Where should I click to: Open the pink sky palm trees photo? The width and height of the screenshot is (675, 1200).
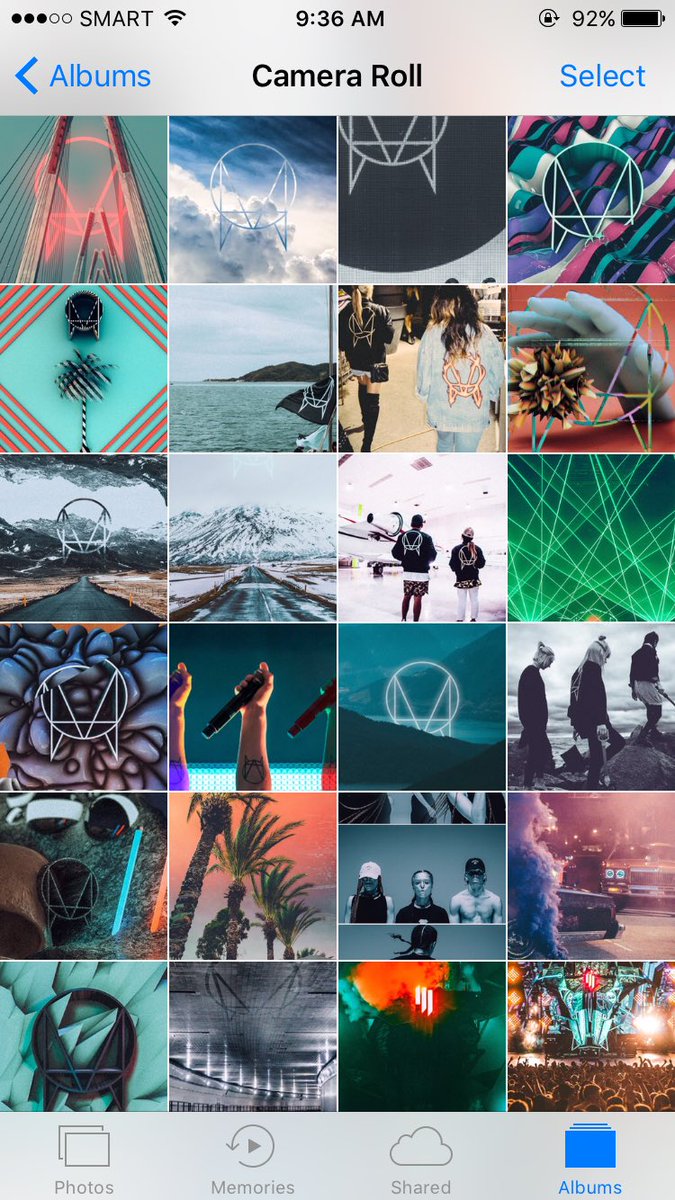pyautogui.click(x=252, y=876)
